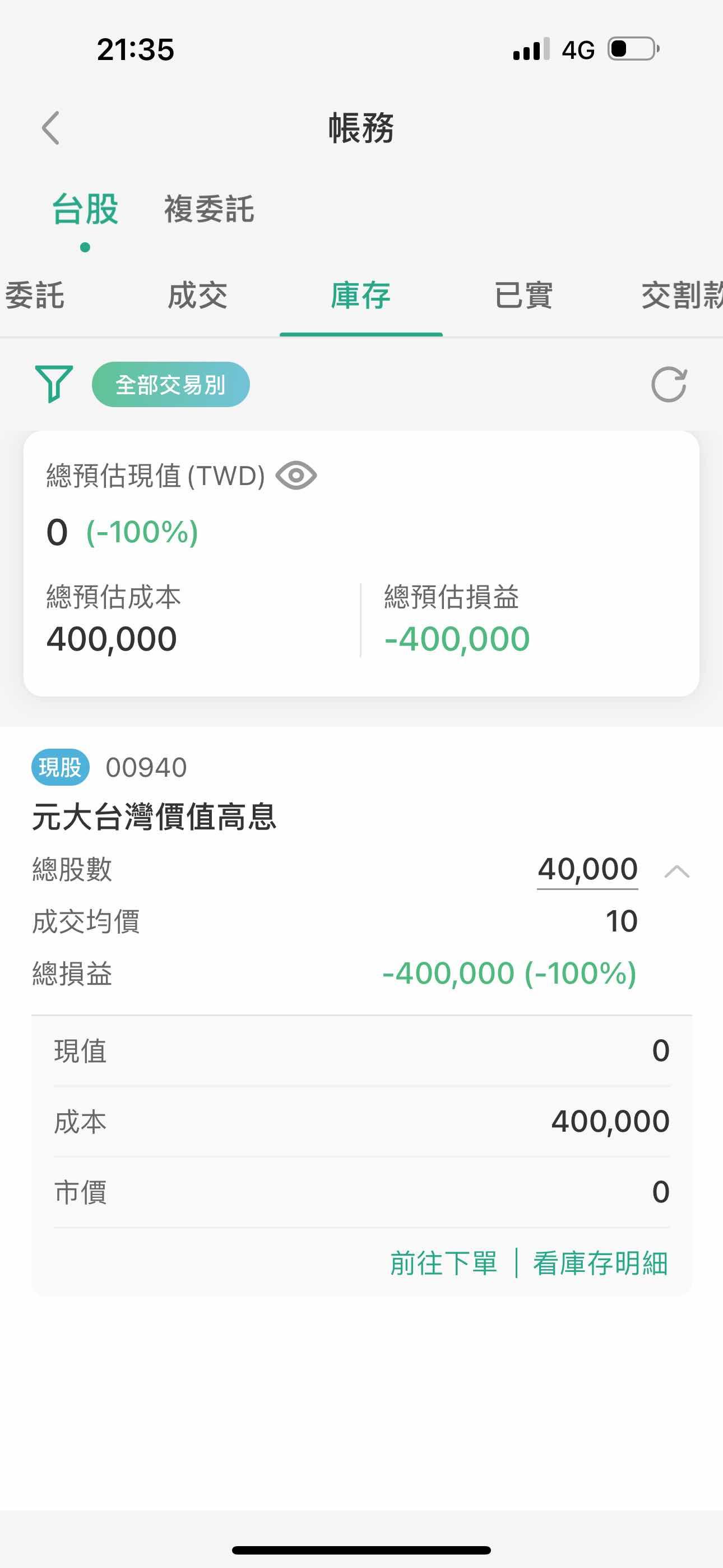Go to 前往下單 for 00940

444,1263
